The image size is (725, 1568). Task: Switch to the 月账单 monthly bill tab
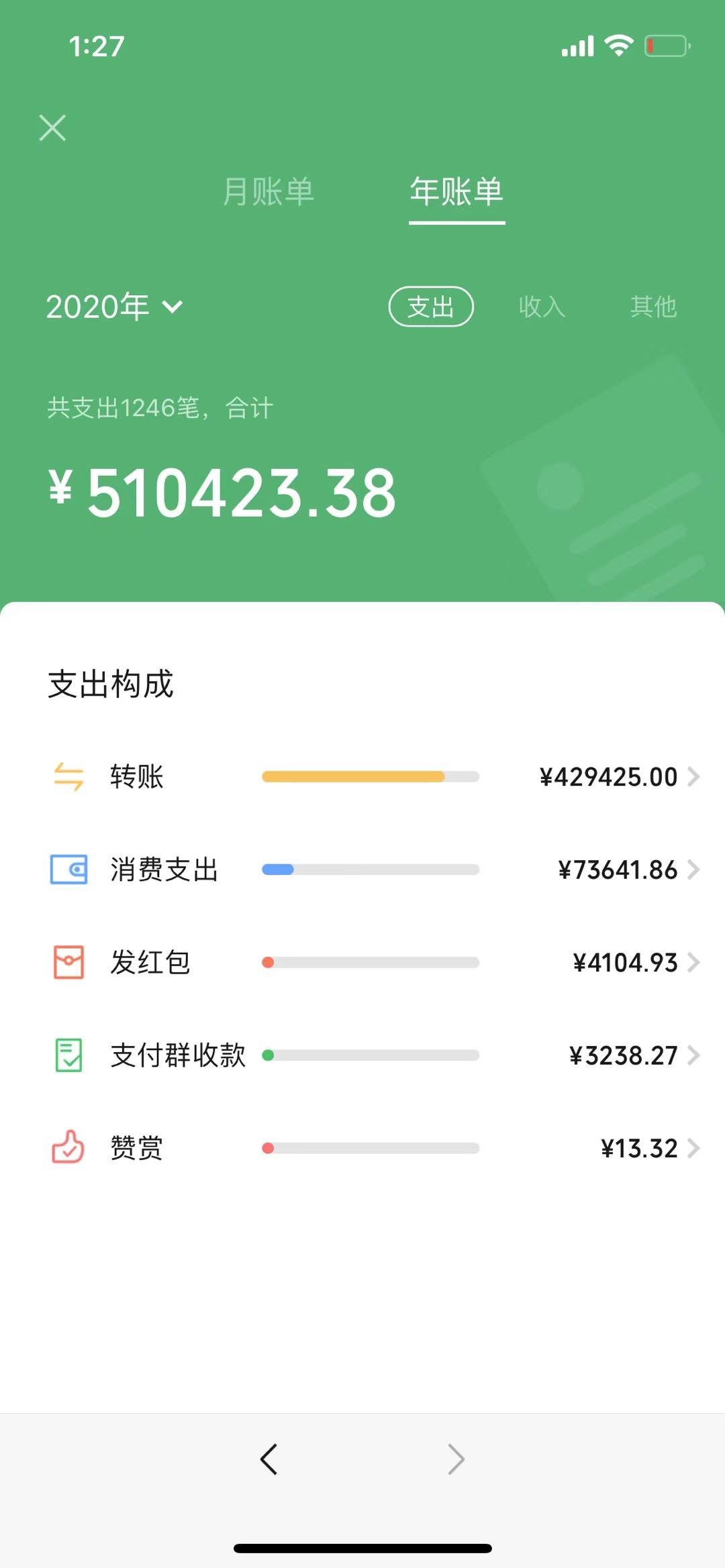(269, 193)
